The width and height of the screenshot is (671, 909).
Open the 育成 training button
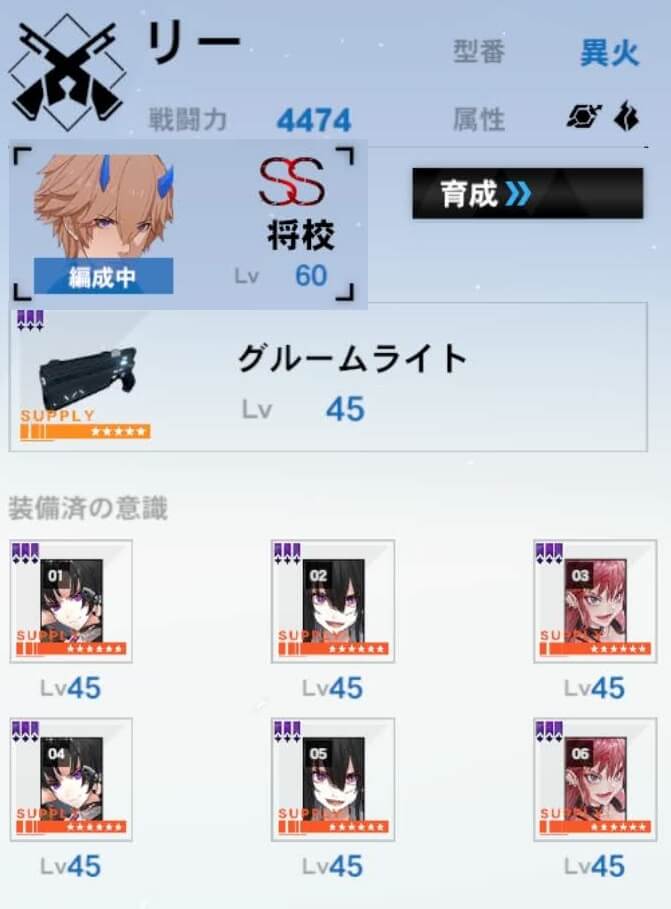pyautogui.click(x=527, y=193)
